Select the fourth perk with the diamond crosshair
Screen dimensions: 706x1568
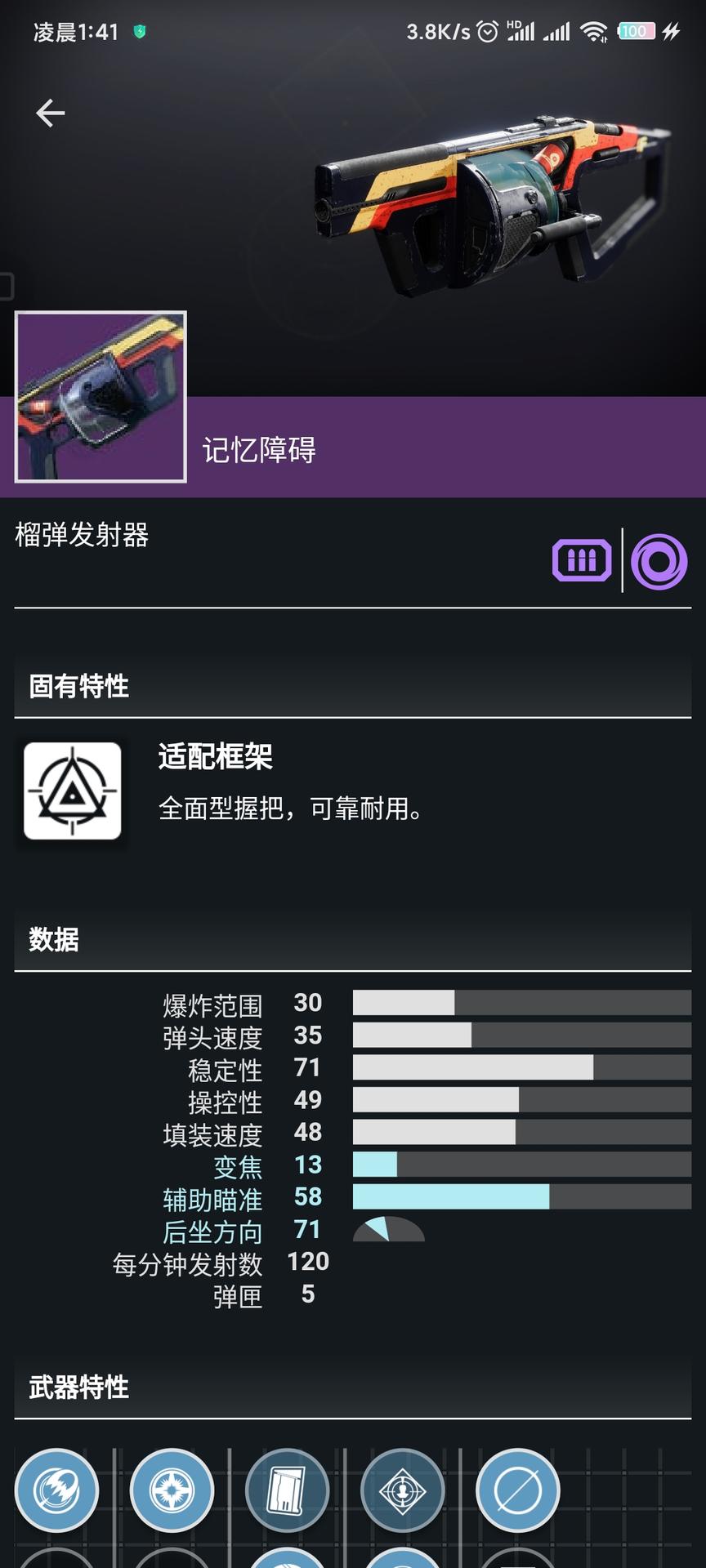coord(402,1490)
